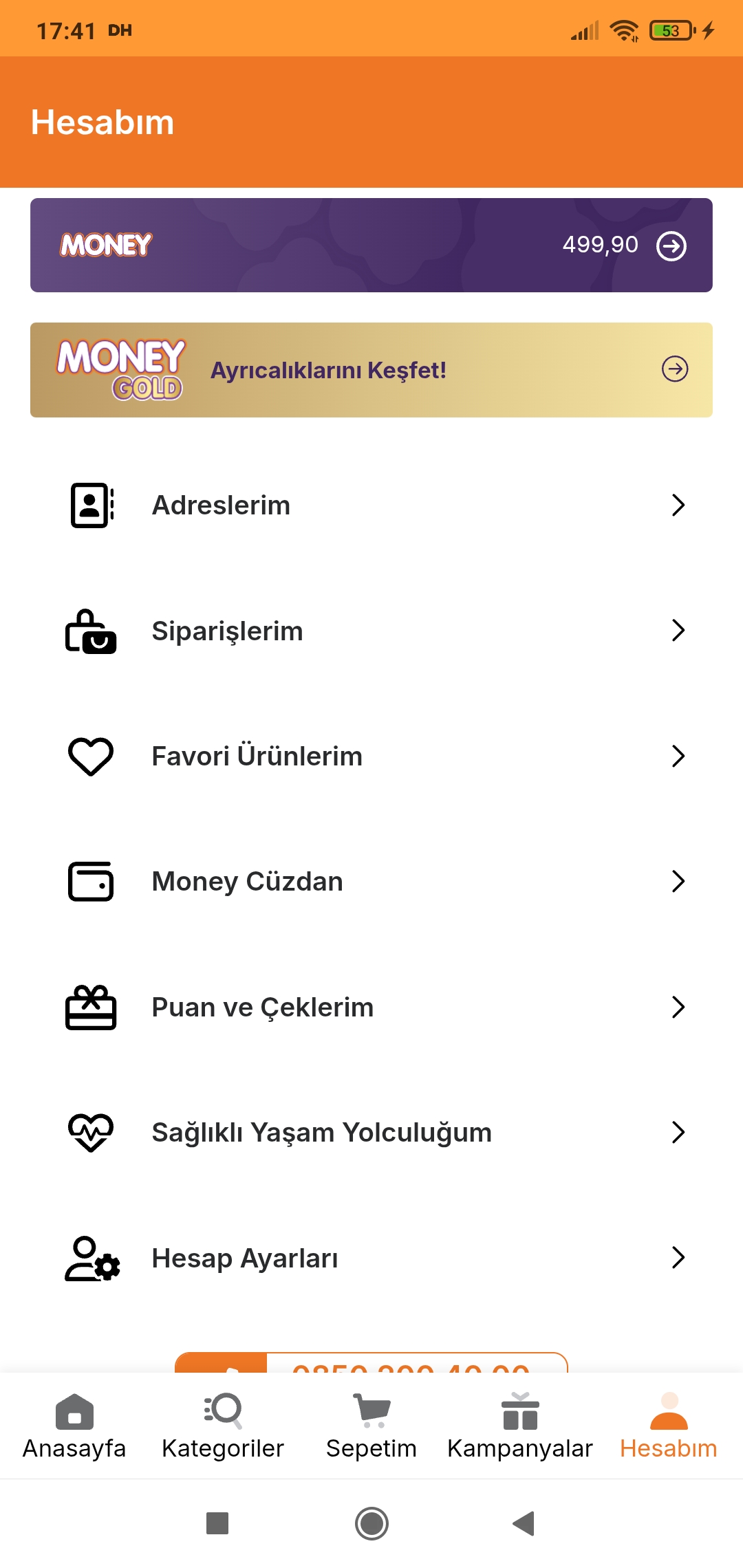Open Puan ve Çeklerim
The image size is (743, 1568).
click(x=371, y=1008)
